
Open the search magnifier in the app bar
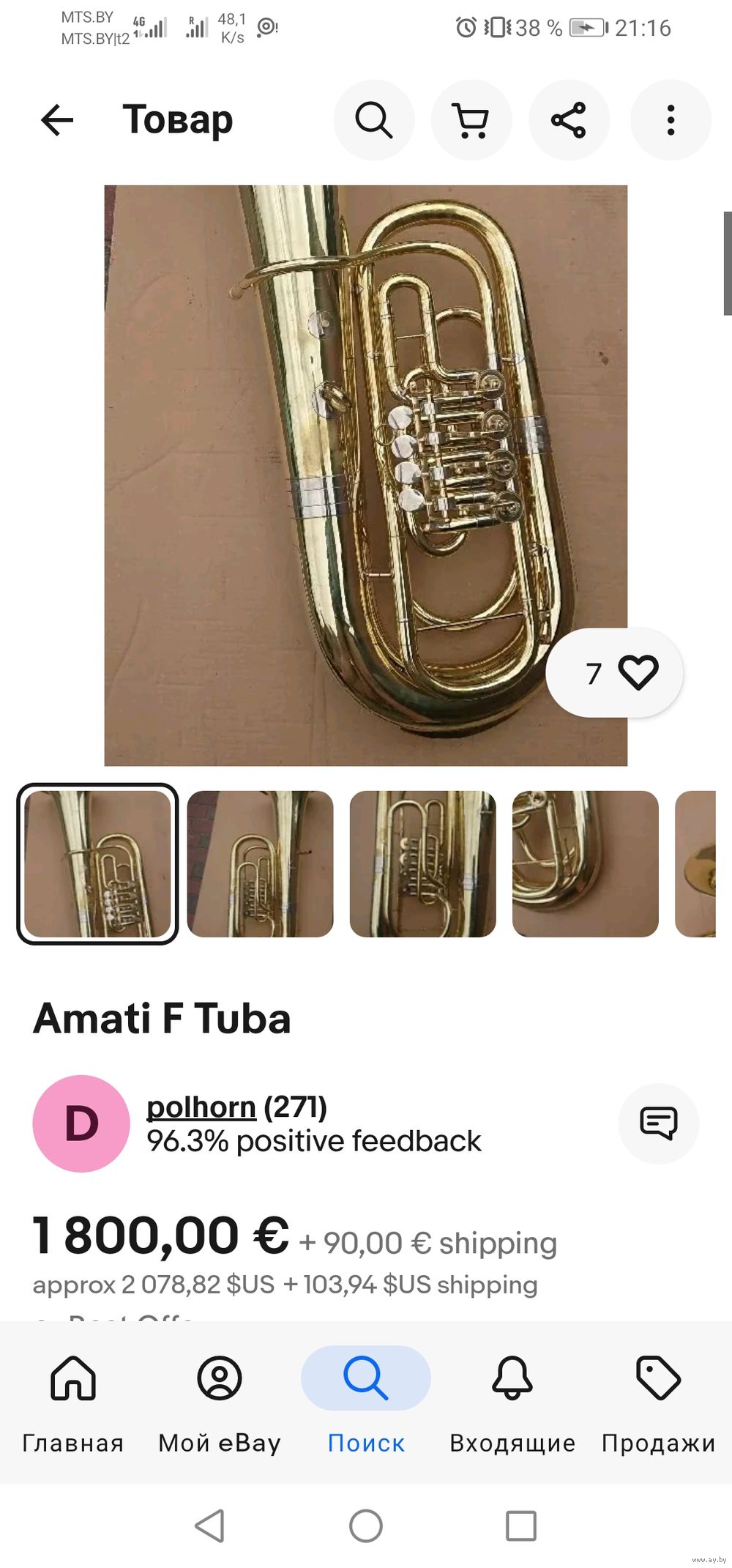coord(374,120)
